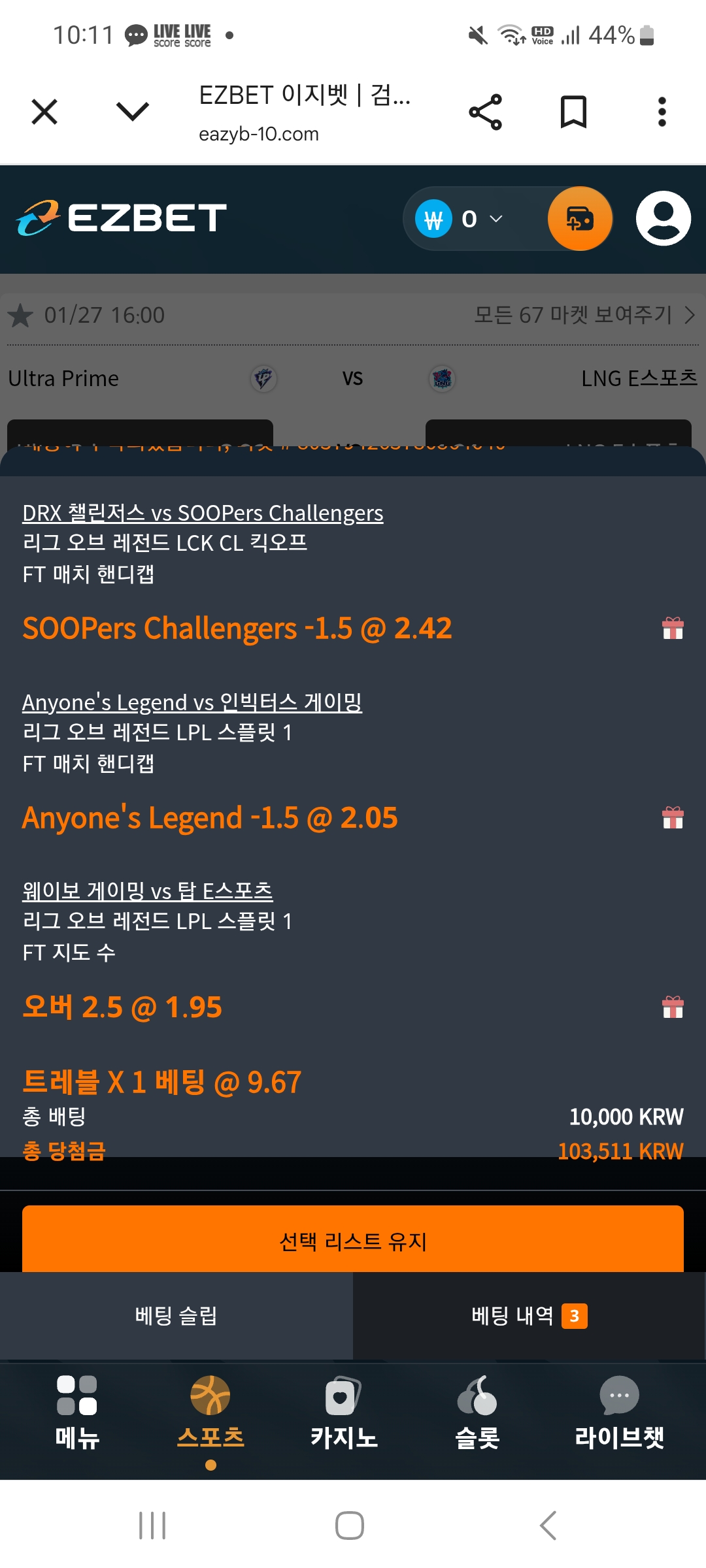This screenshot has height=1568, width=706.
Task: Expand the browser tab dropdown arrow
Action: point(133,112)
